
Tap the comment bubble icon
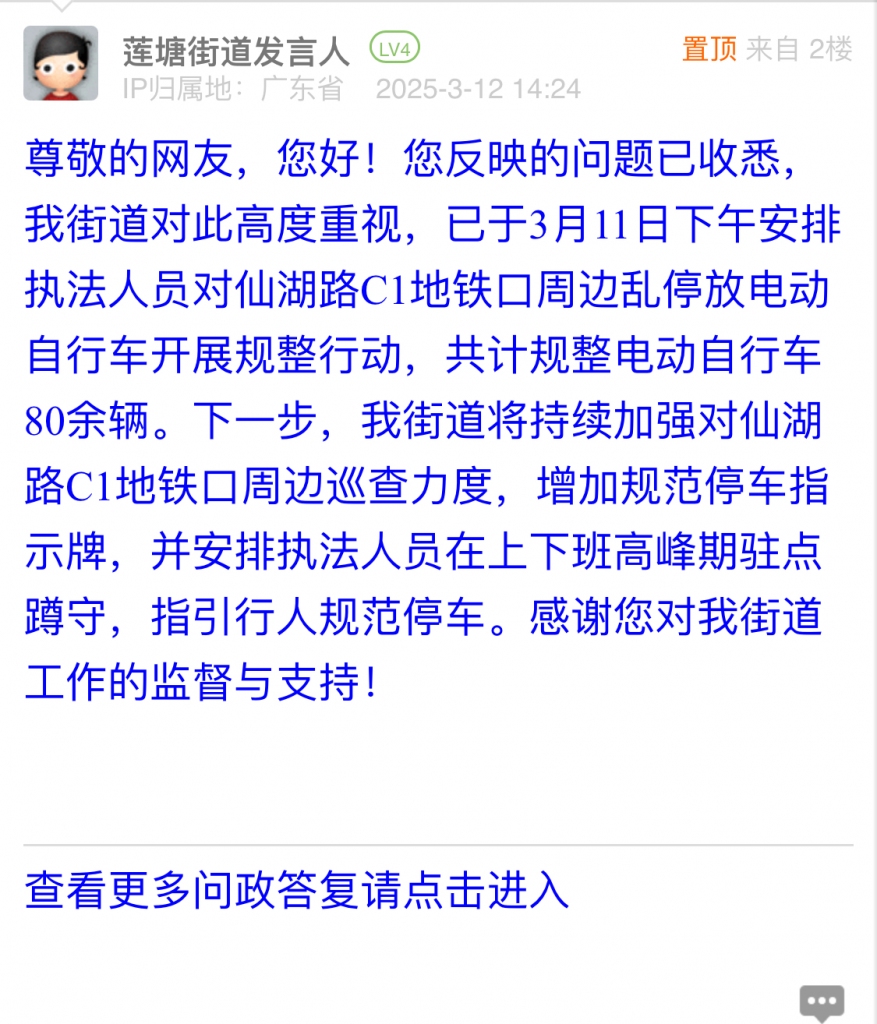coord(822,1002)
